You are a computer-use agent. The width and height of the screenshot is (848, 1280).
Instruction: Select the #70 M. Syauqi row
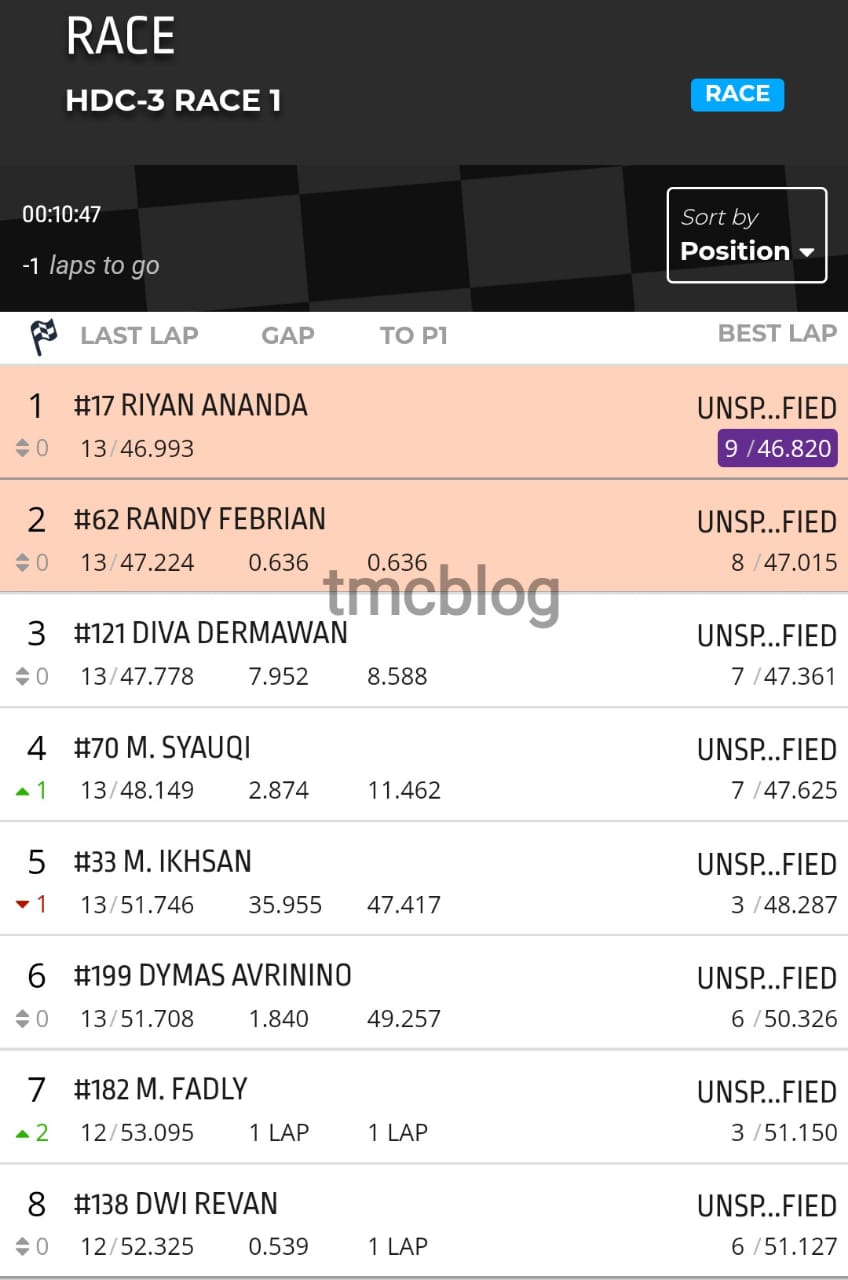(x=424, y=764)
